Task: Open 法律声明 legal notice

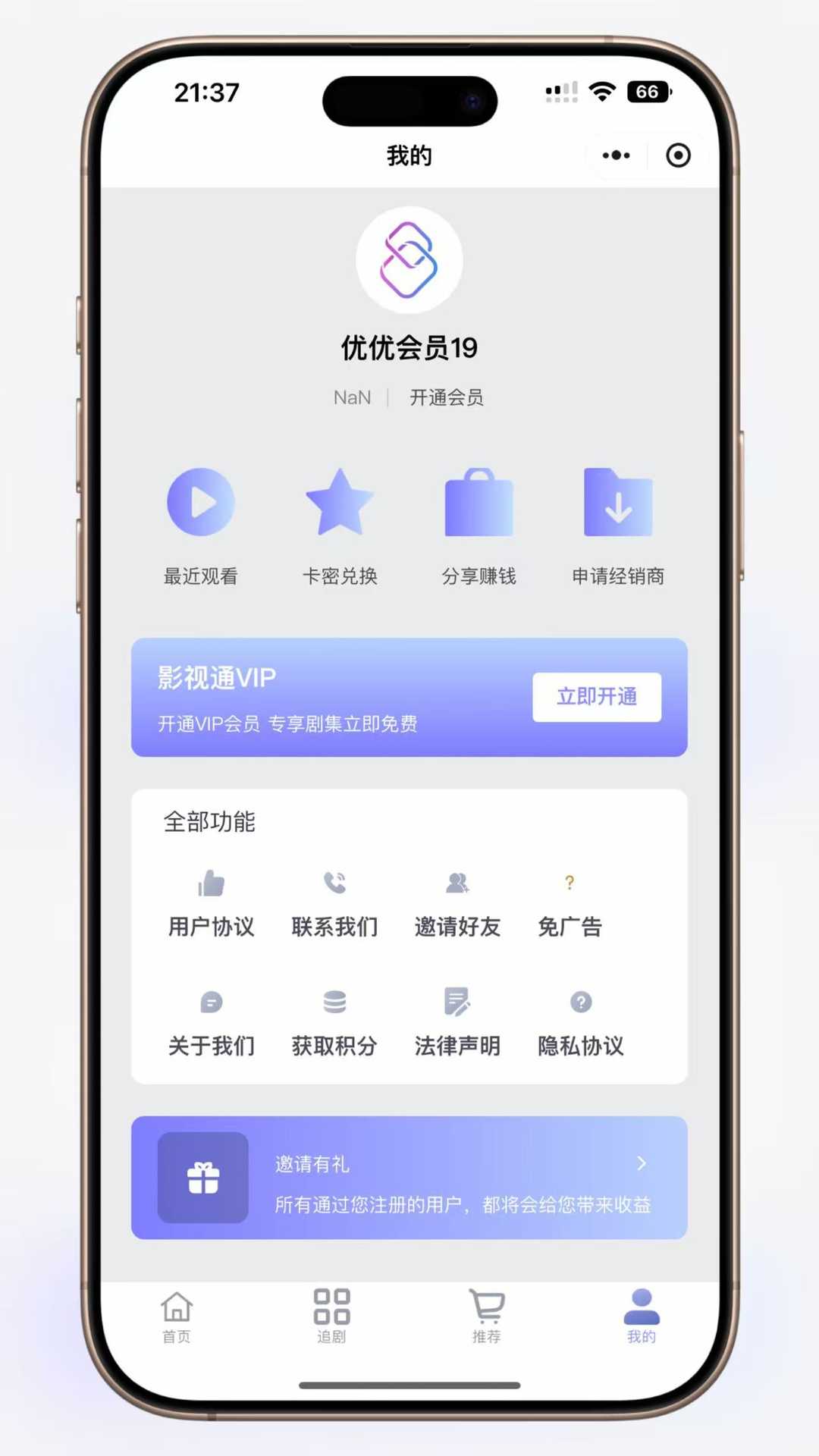Action: [457, 1024]
